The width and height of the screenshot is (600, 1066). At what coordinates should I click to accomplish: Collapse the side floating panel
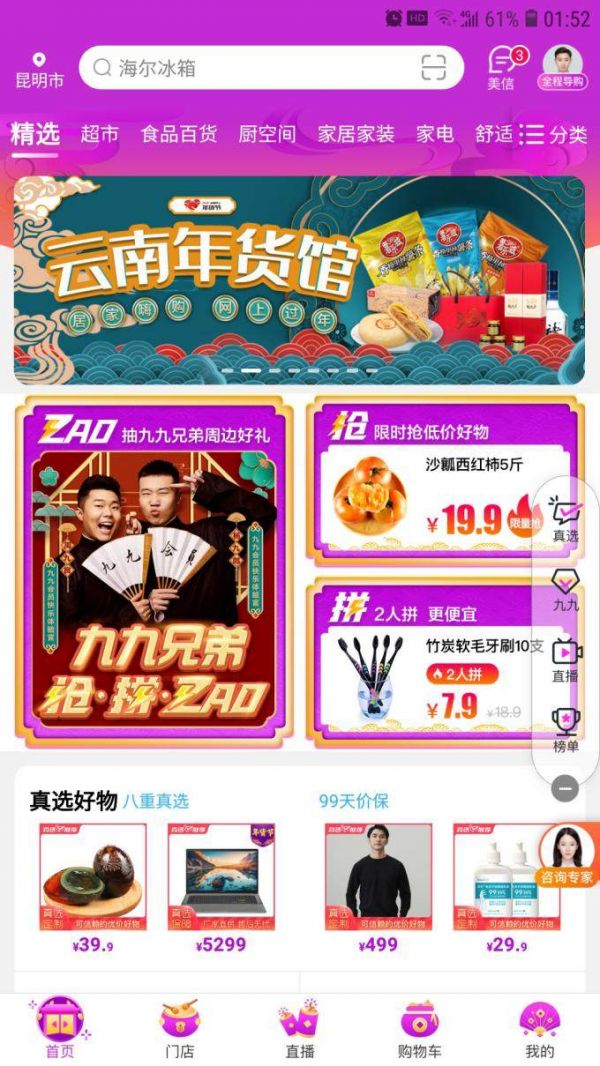(566, 789)
